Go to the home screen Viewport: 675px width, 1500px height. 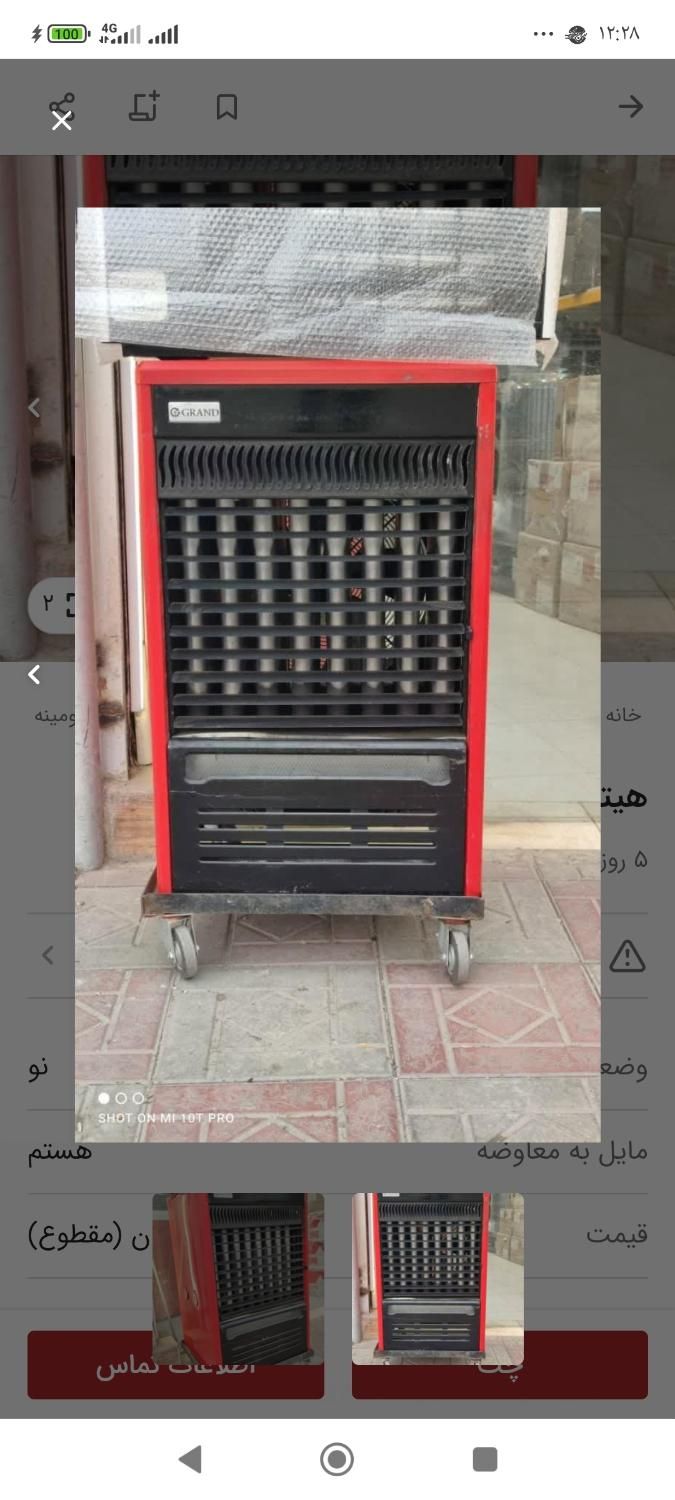pyautogui.click(x=337, y=1459)
